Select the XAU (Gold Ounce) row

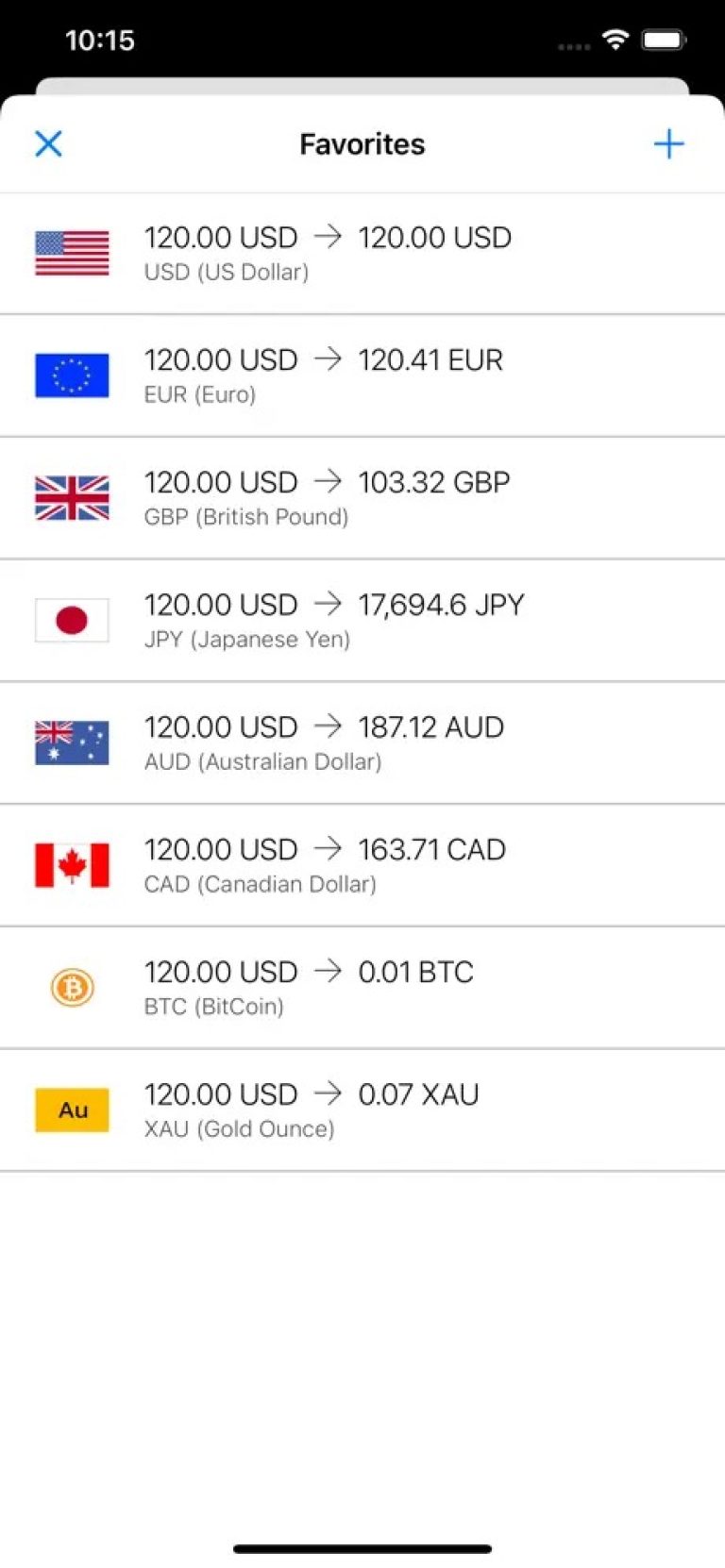362,1109
